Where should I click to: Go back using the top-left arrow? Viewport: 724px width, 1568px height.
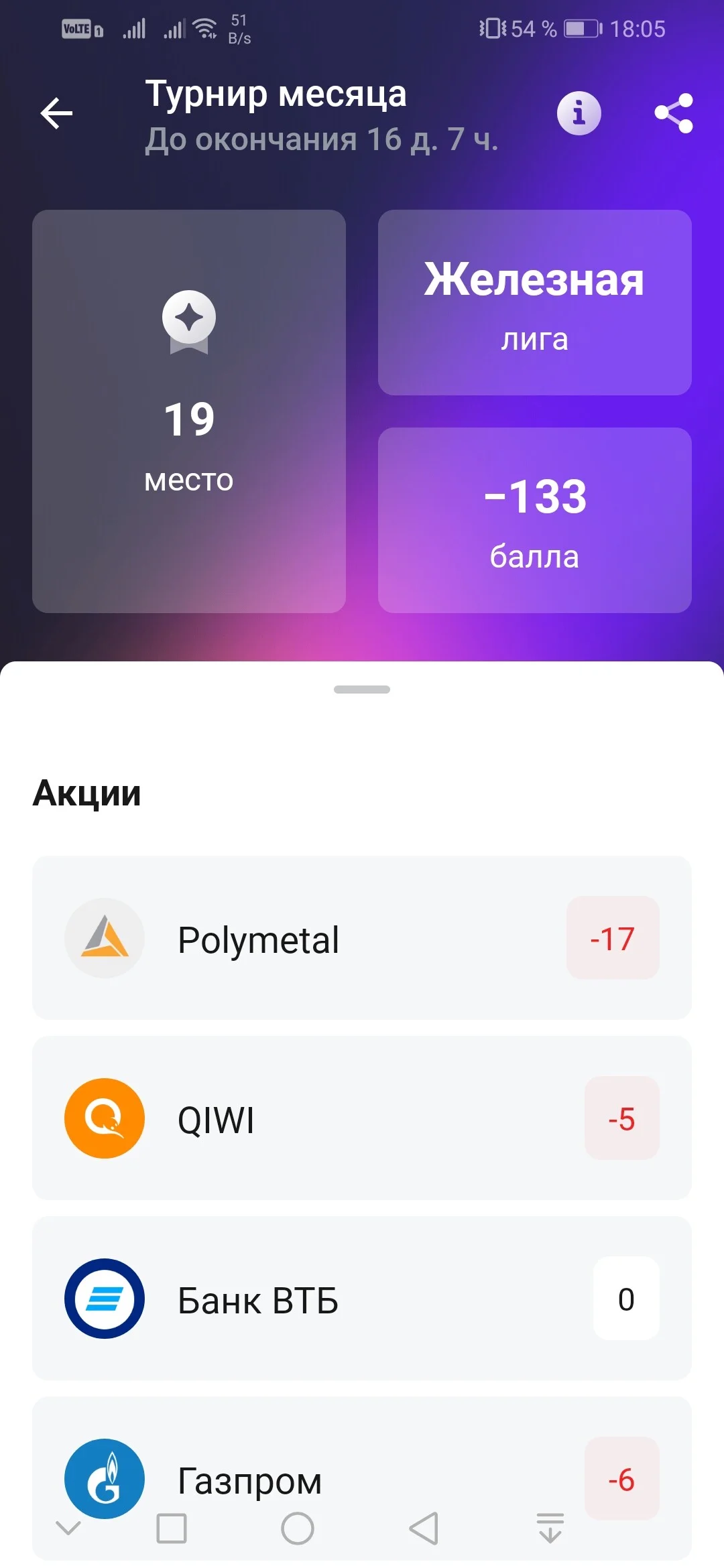pos(56,113)
